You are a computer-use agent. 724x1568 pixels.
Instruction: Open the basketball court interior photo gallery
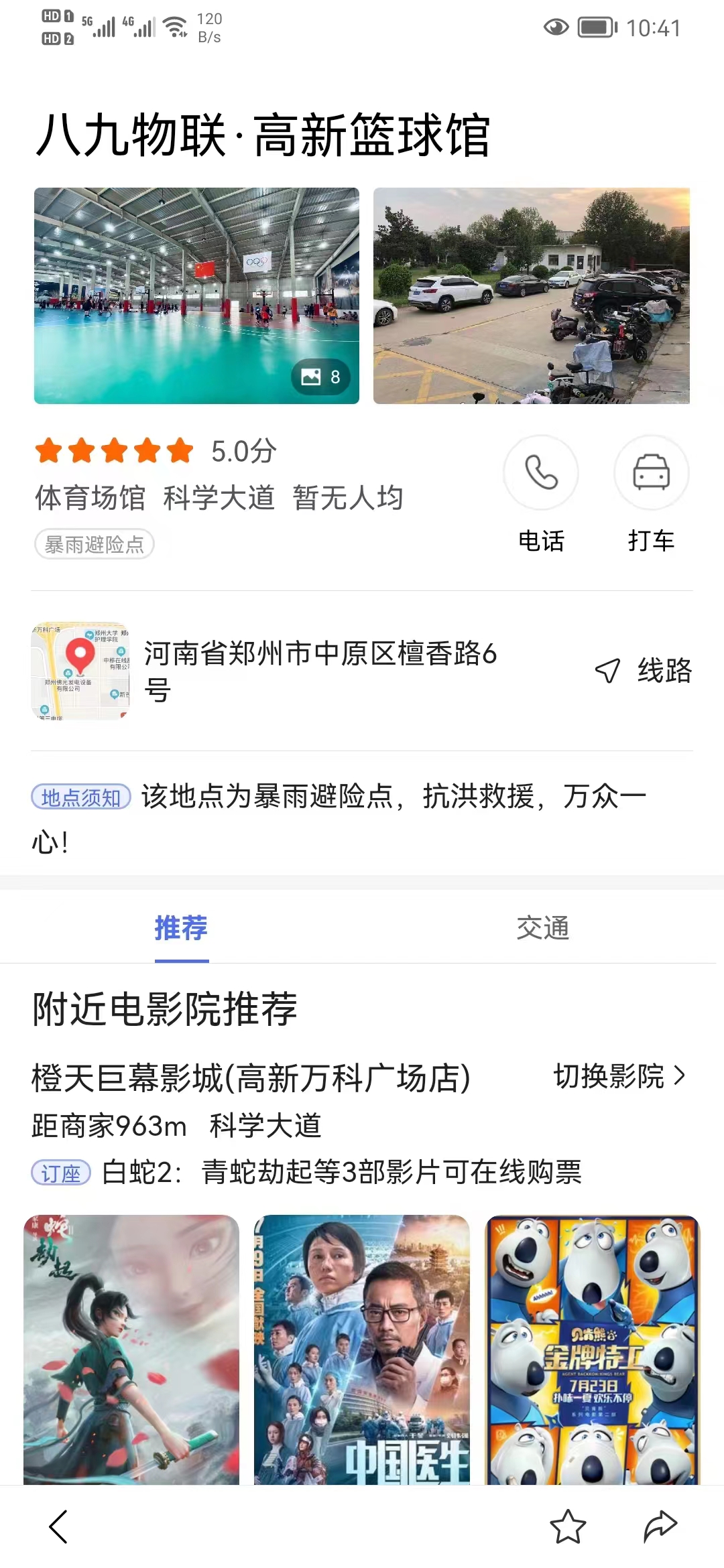196,296
